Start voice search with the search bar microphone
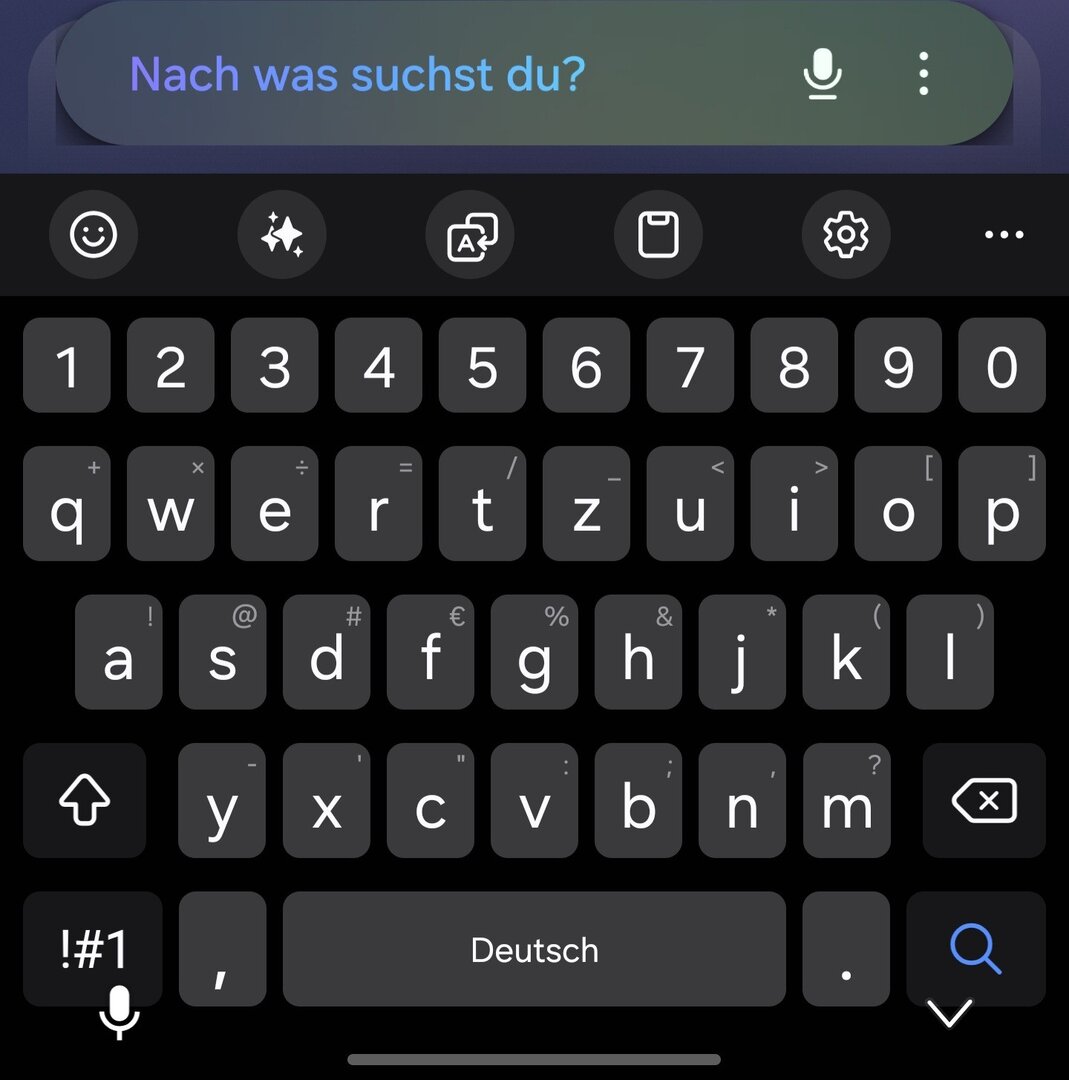 click(x=823, y=74)
